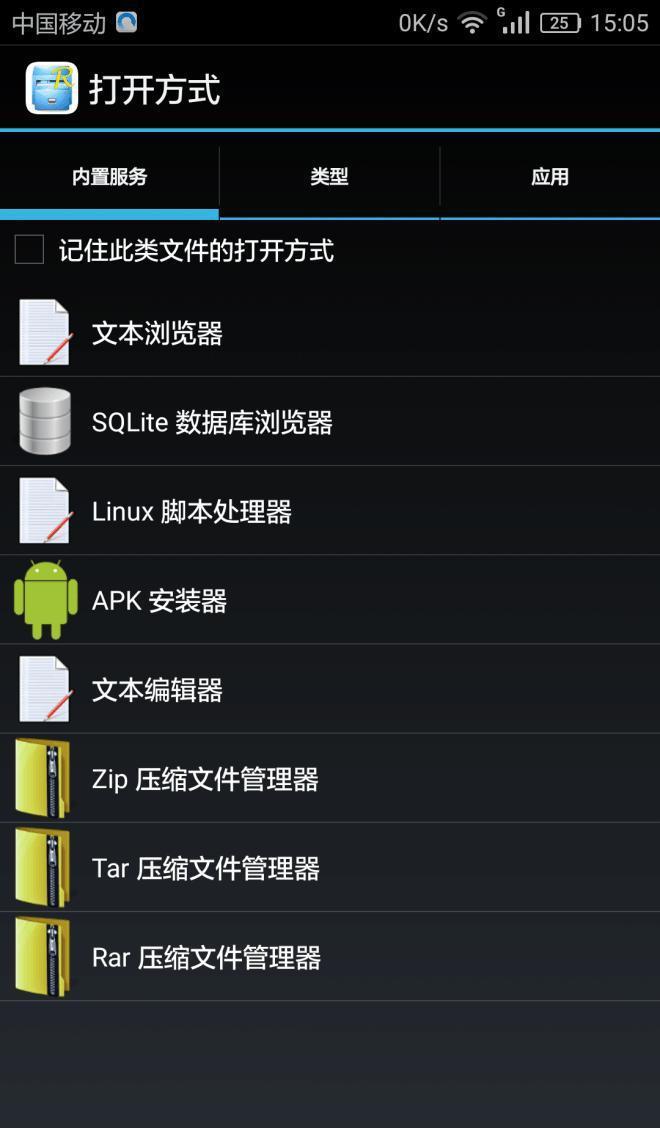The width and height of the screenshot is (660, 1128).
Task: Check 记住此类文件的打开方式 checkbox
Action: coord(30,250)
